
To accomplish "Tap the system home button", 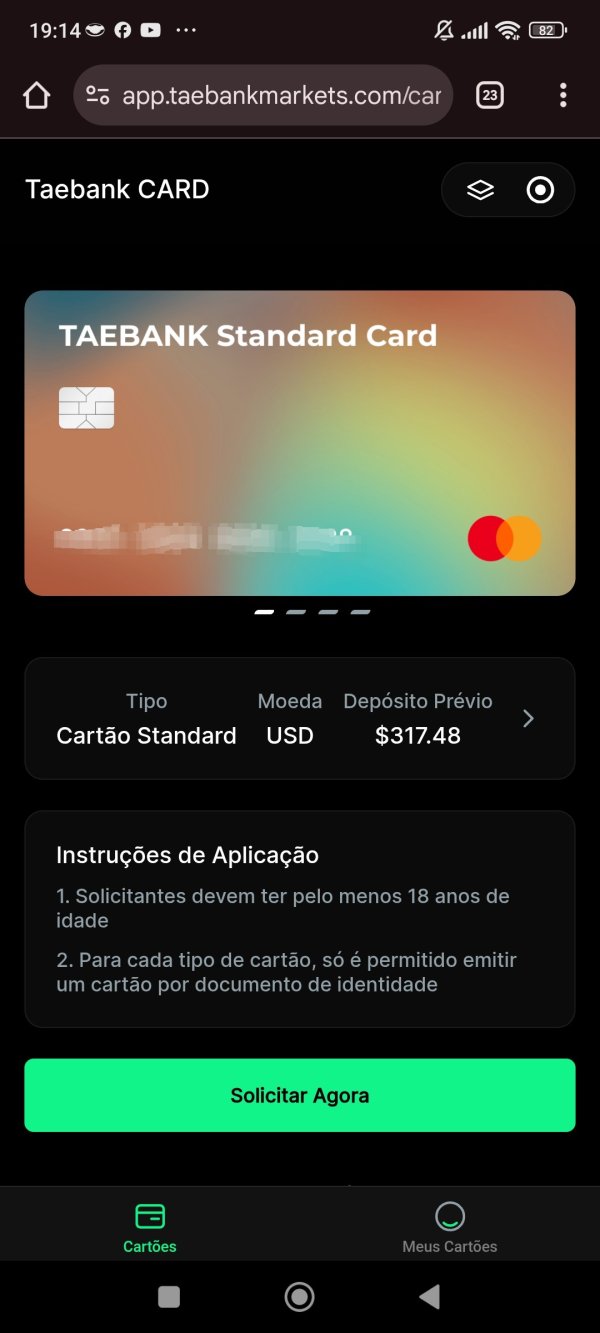I will (x=299, y=1297).
